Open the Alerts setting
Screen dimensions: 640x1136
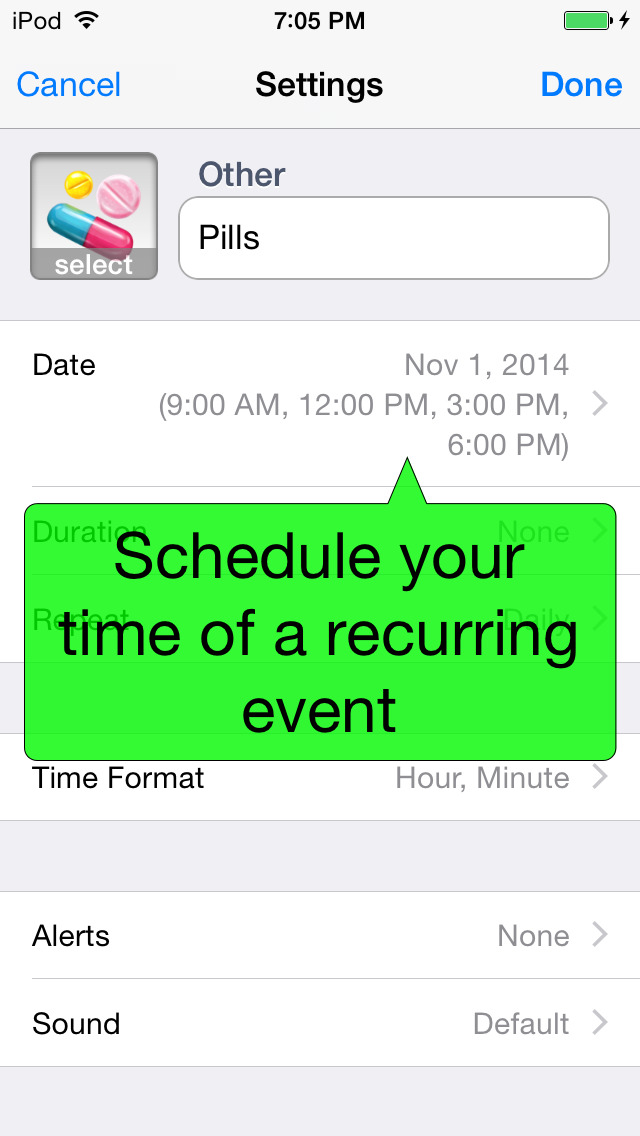(x=320, y=936)
